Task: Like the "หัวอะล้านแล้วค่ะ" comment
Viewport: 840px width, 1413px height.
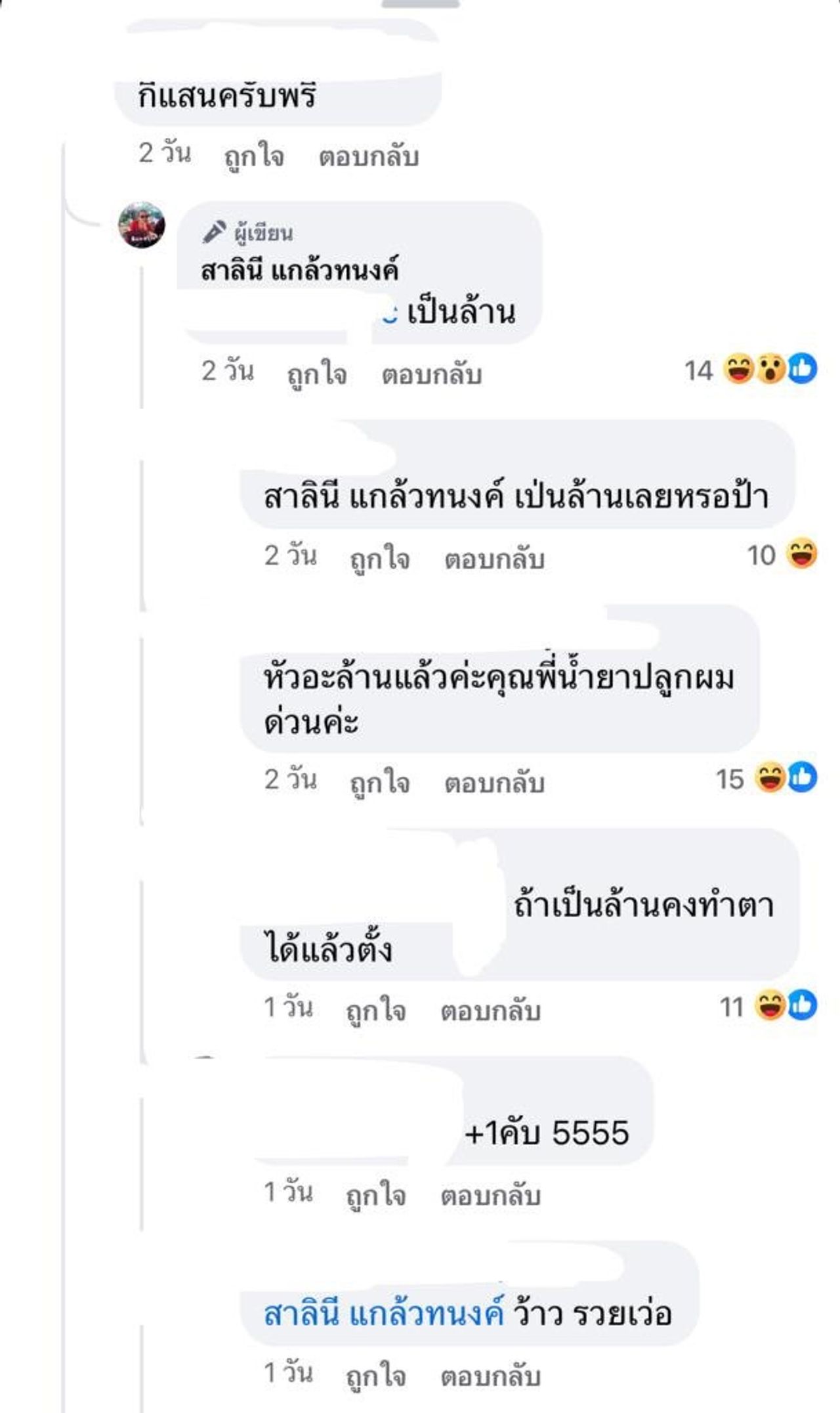Action: pos(380,783)
